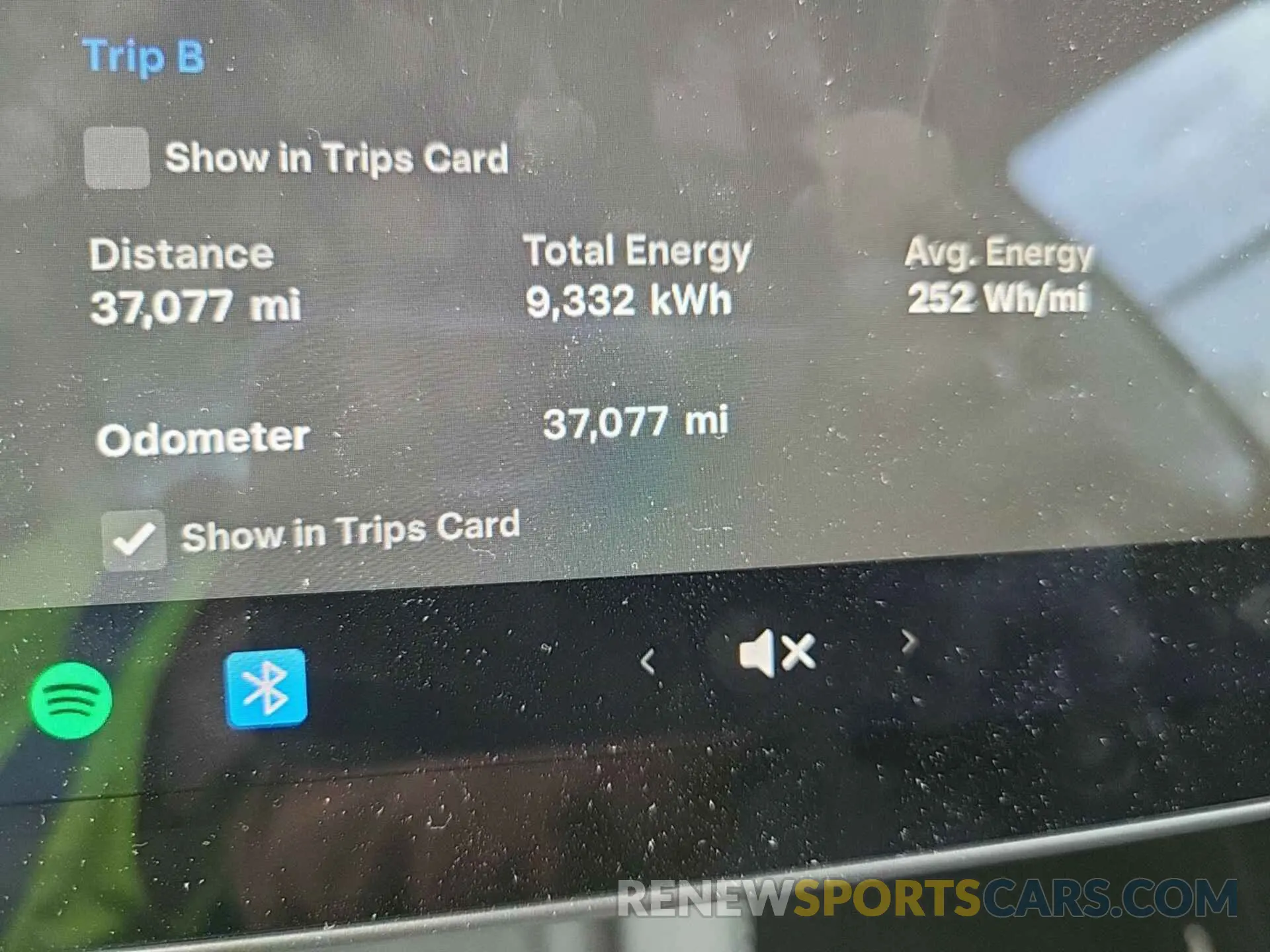Raise the volume with the right chevron

[910, 641]
